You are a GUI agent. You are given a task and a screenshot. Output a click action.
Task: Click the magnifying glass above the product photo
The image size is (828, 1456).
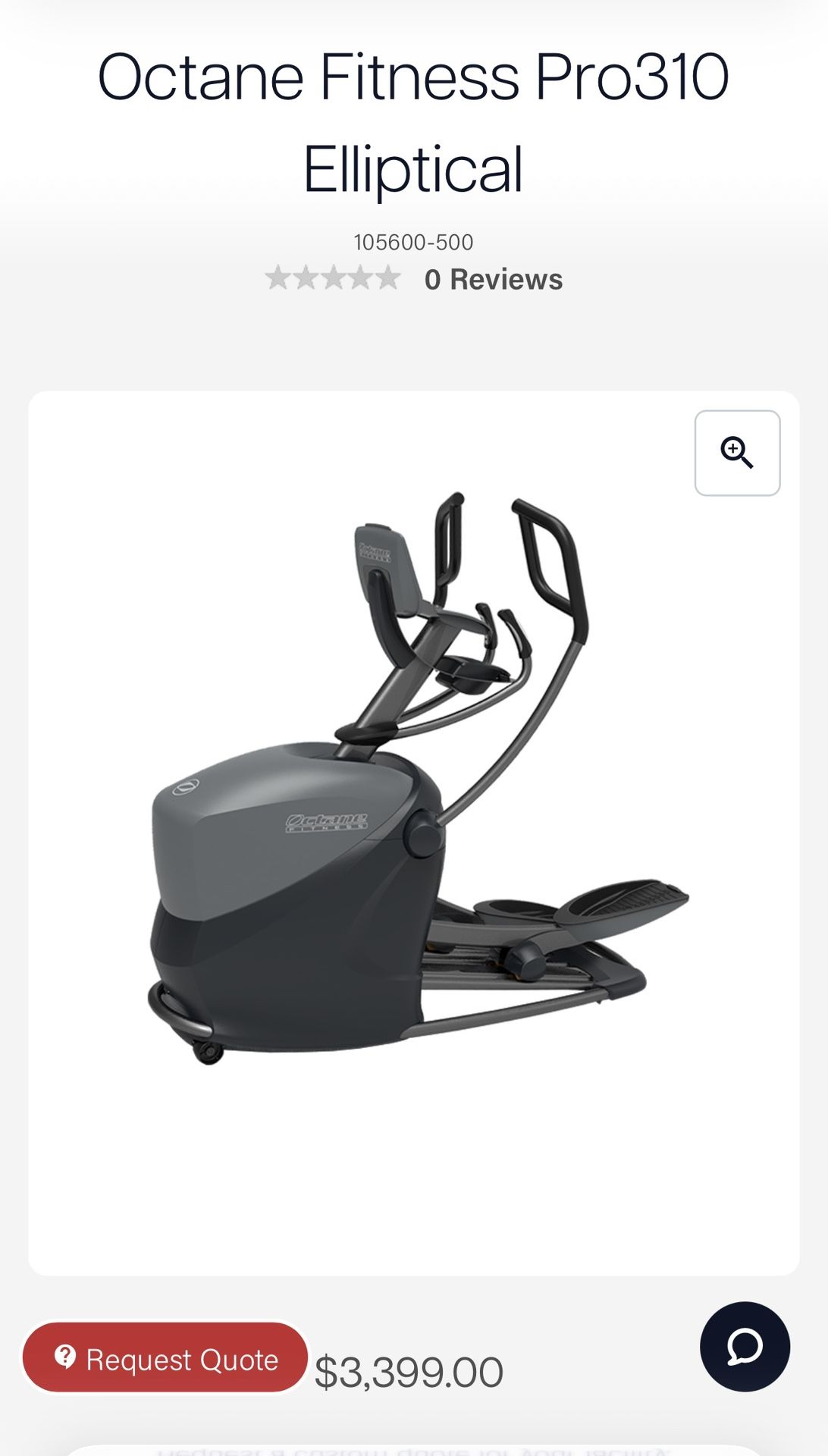pos(738,453)
